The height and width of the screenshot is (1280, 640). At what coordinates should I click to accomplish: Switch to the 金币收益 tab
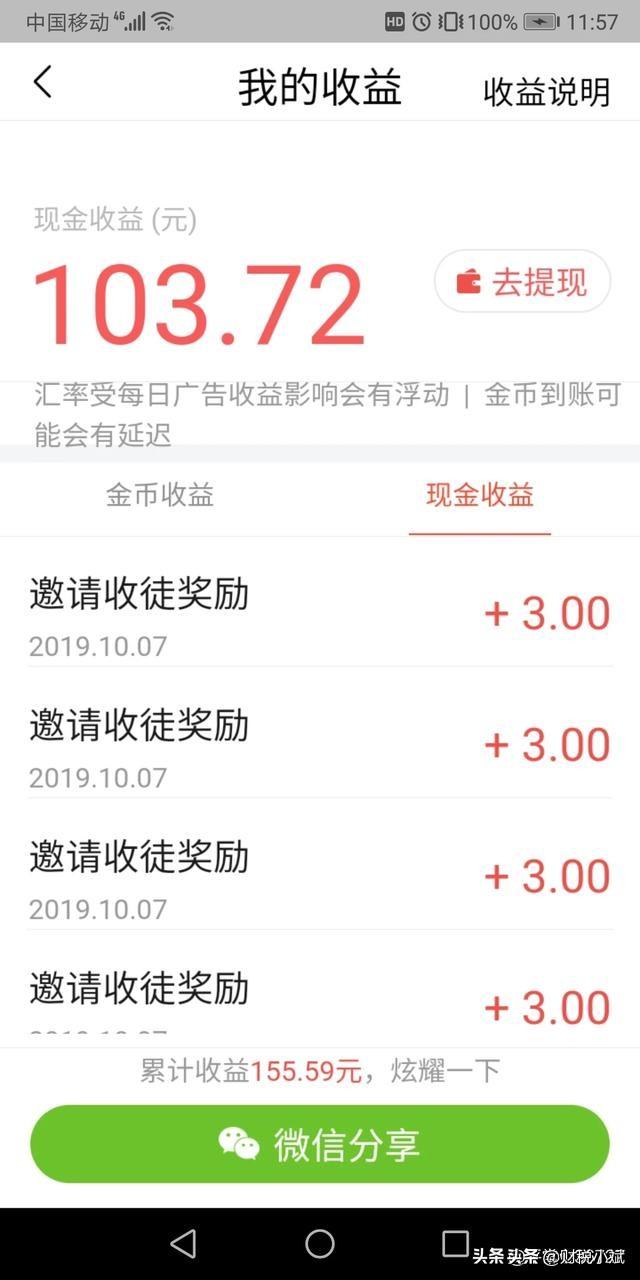[x=160, y=495]
